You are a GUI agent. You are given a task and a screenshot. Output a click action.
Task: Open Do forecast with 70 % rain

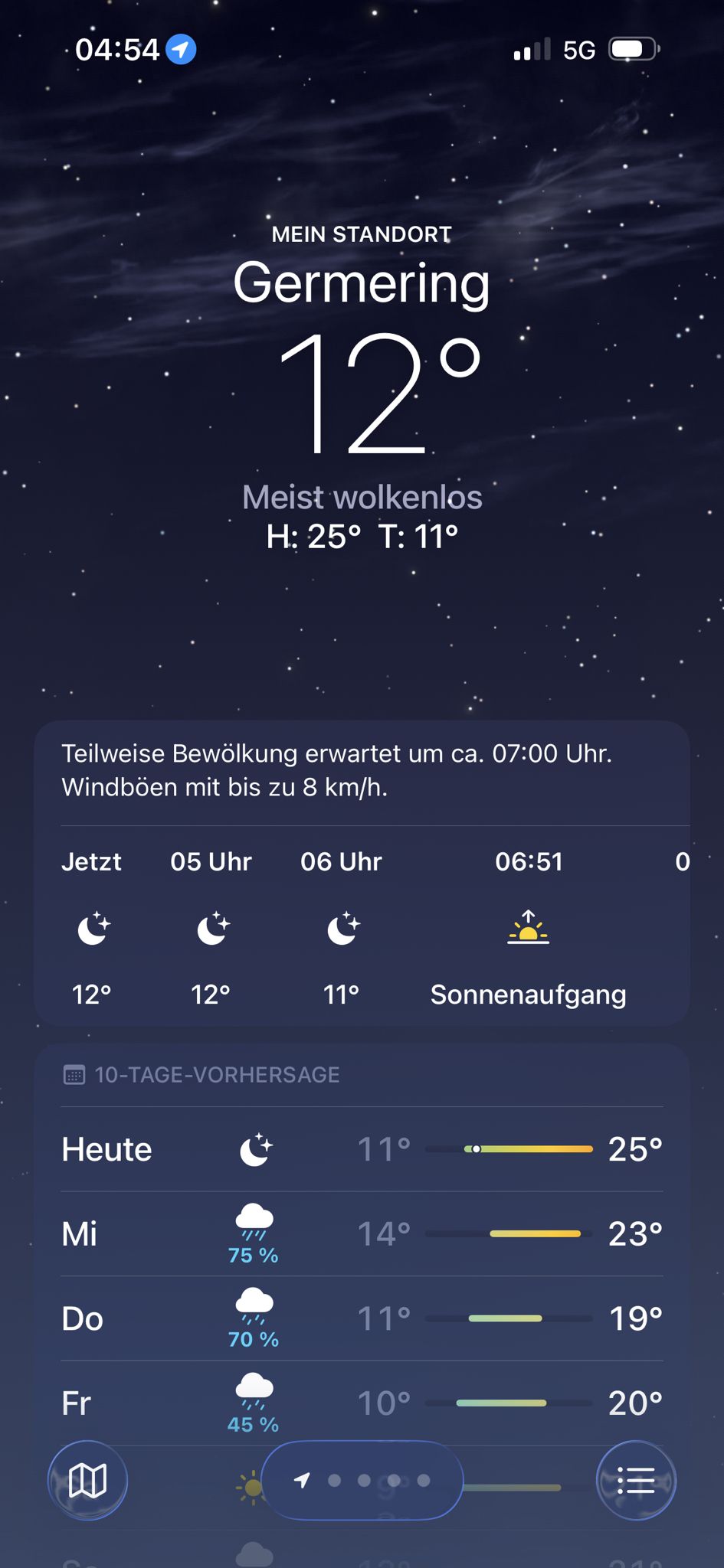click(362, 1319)
